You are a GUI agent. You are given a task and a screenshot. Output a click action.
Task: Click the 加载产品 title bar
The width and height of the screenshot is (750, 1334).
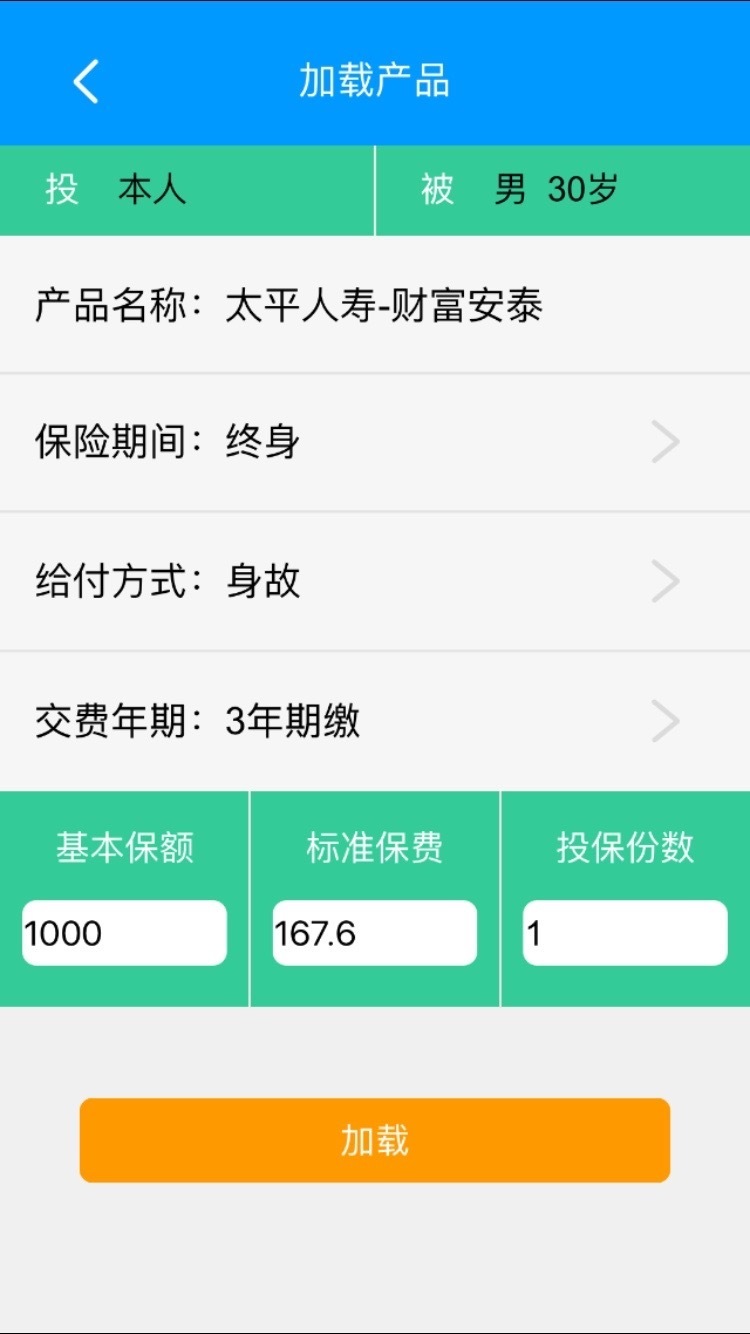375,81
